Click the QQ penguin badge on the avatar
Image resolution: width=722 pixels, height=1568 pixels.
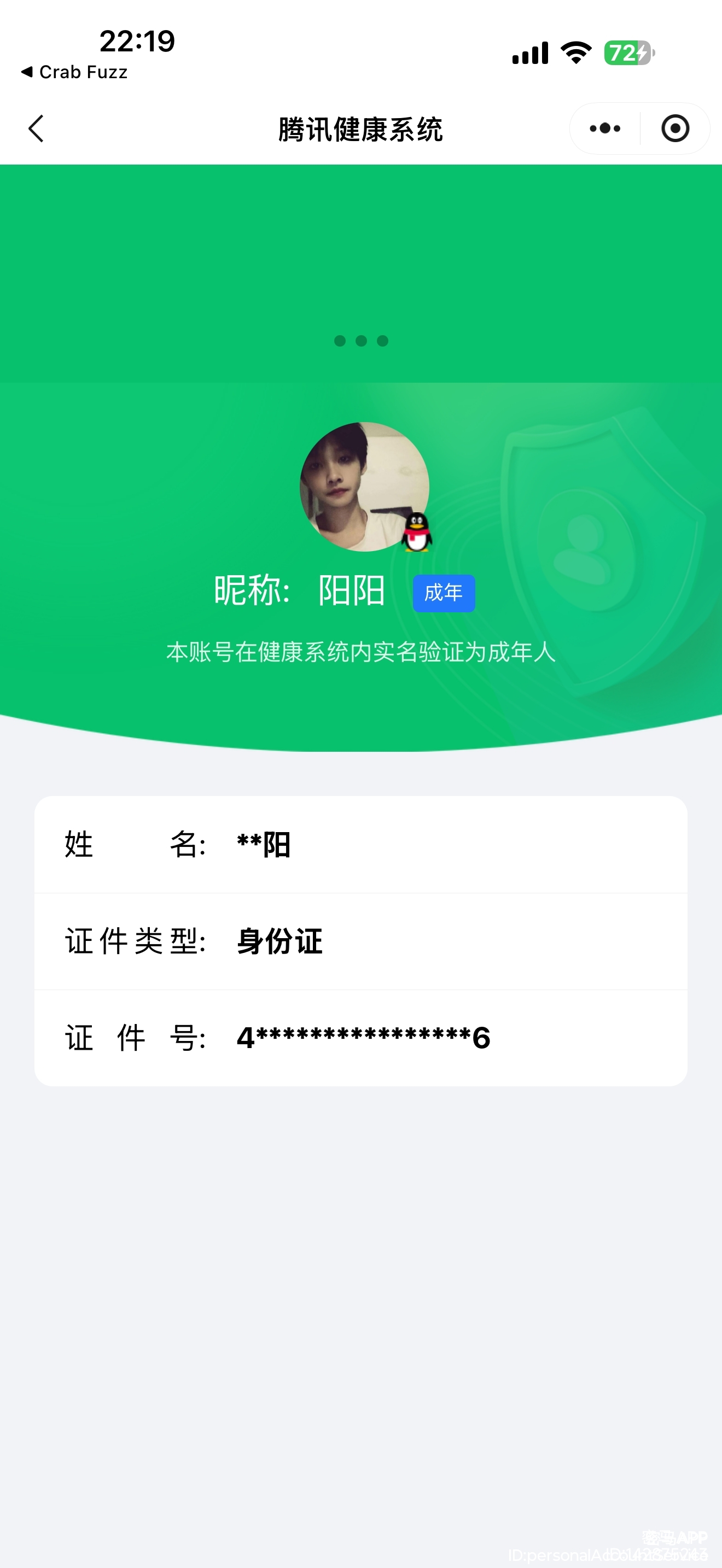tap(418, 531)
